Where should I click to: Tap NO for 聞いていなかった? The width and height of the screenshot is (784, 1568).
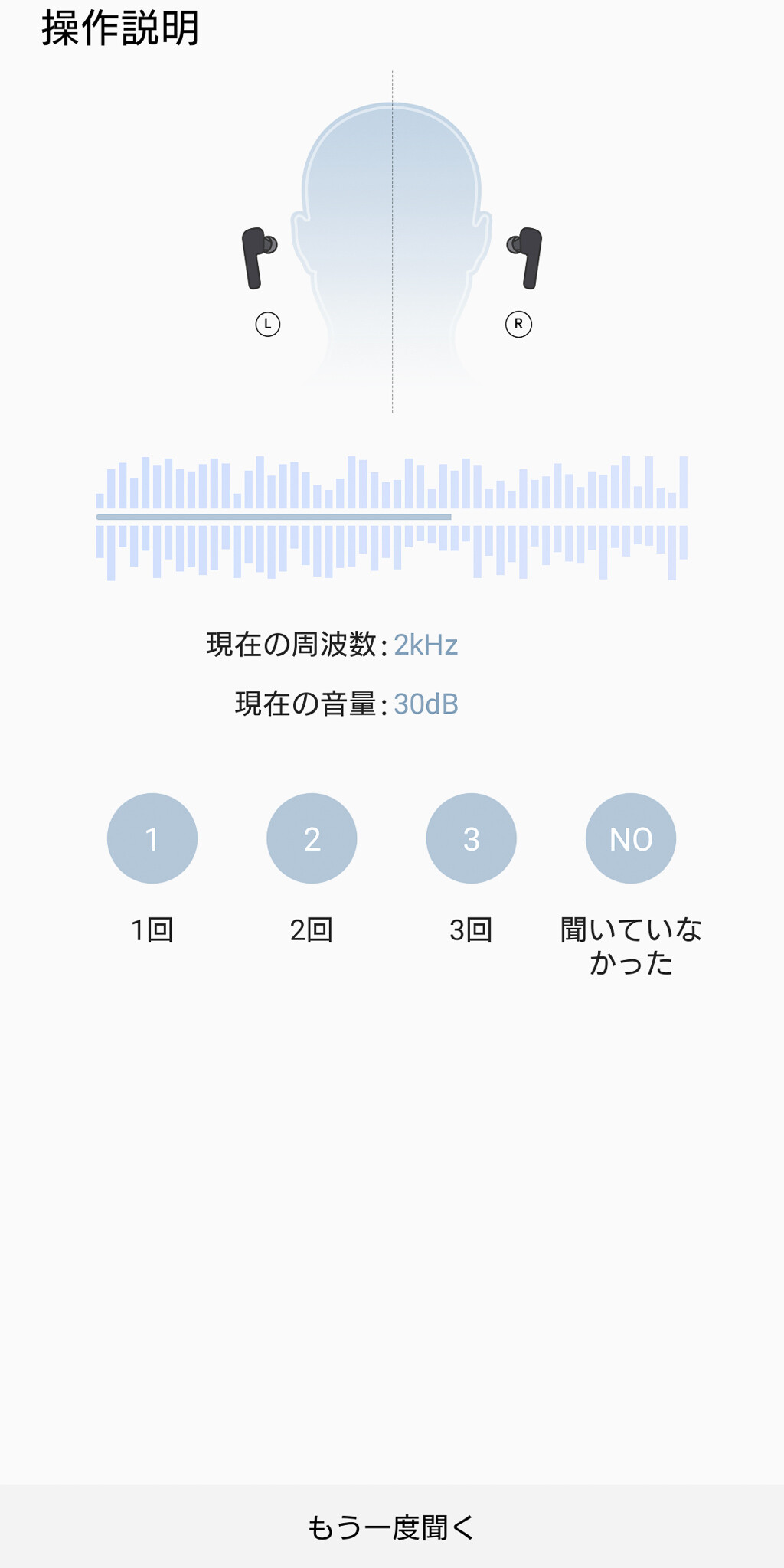(630, 838)
